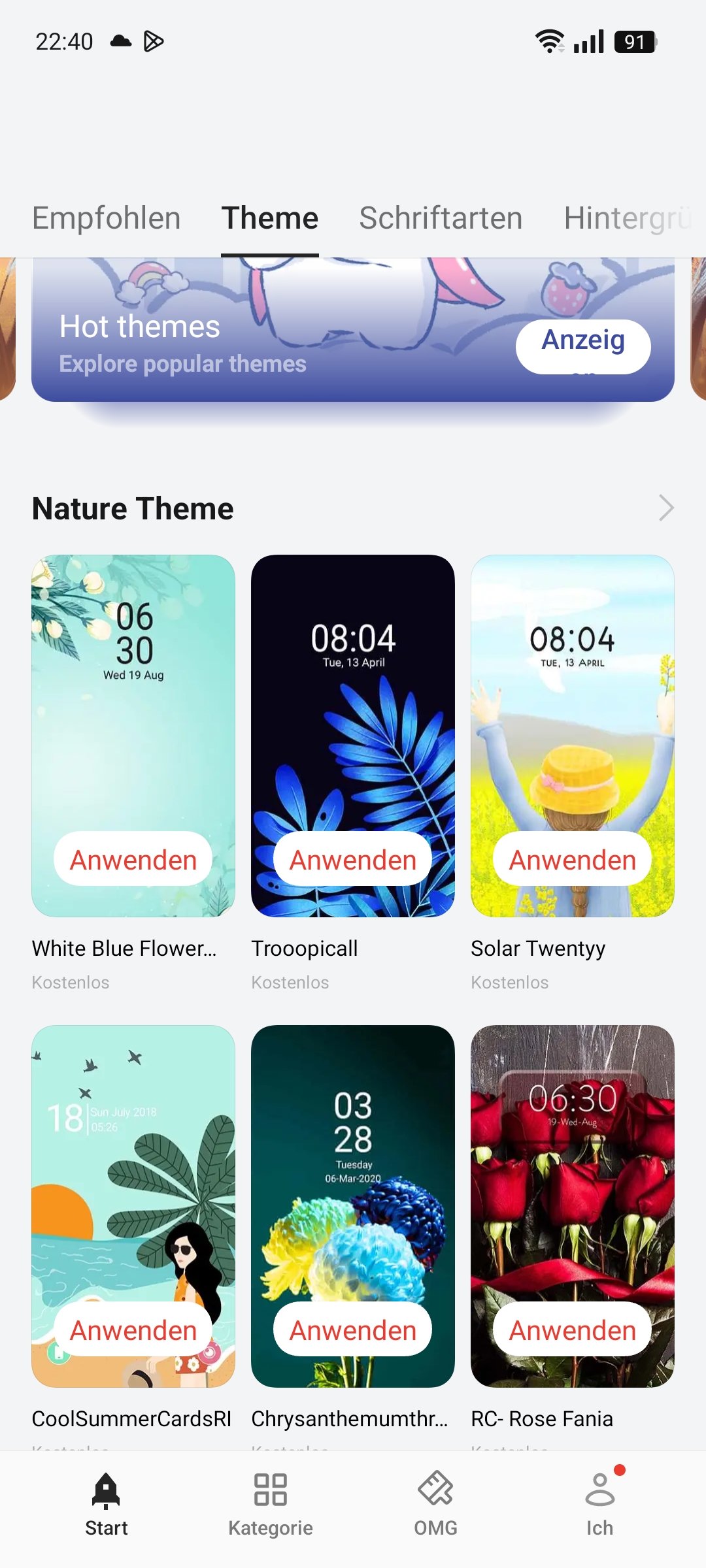Tap Anwenden on Solar Twentyy
Screen dimensions: 706x1568
coord(573,860)
